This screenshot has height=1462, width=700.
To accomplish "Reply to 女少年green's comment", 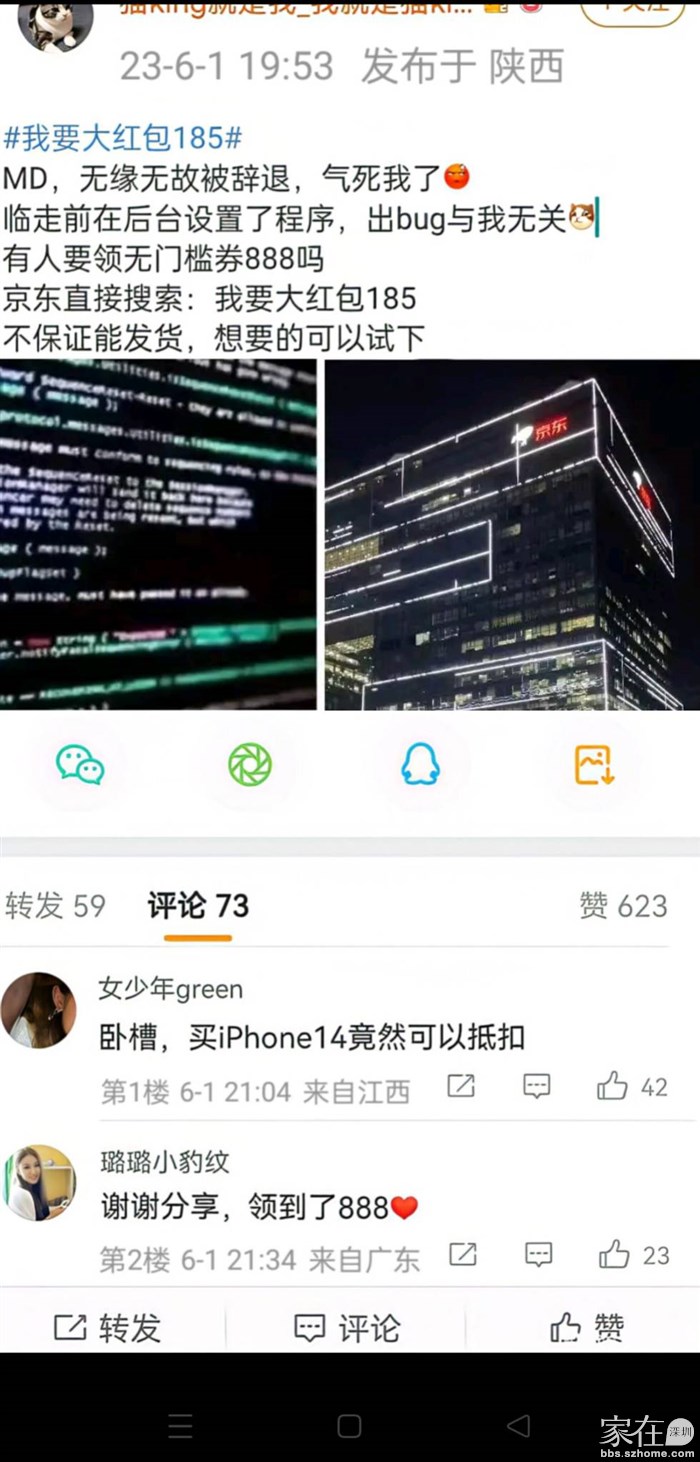I will [537, 1087].
